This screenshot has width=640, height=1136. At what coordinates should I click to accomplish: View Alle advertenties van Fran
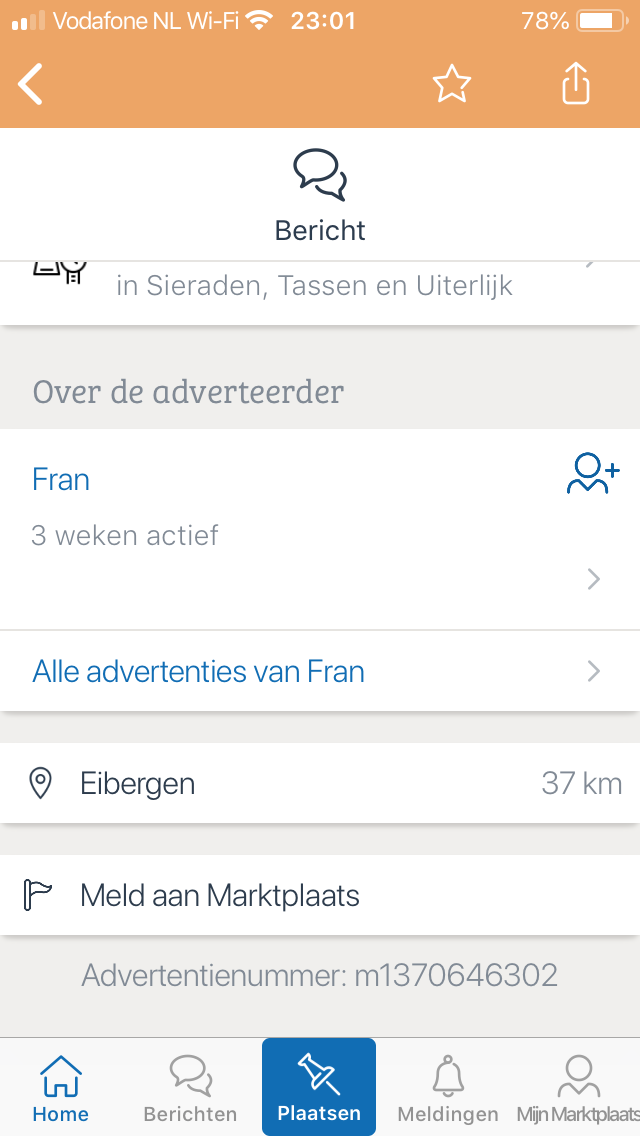pos(320,672)
